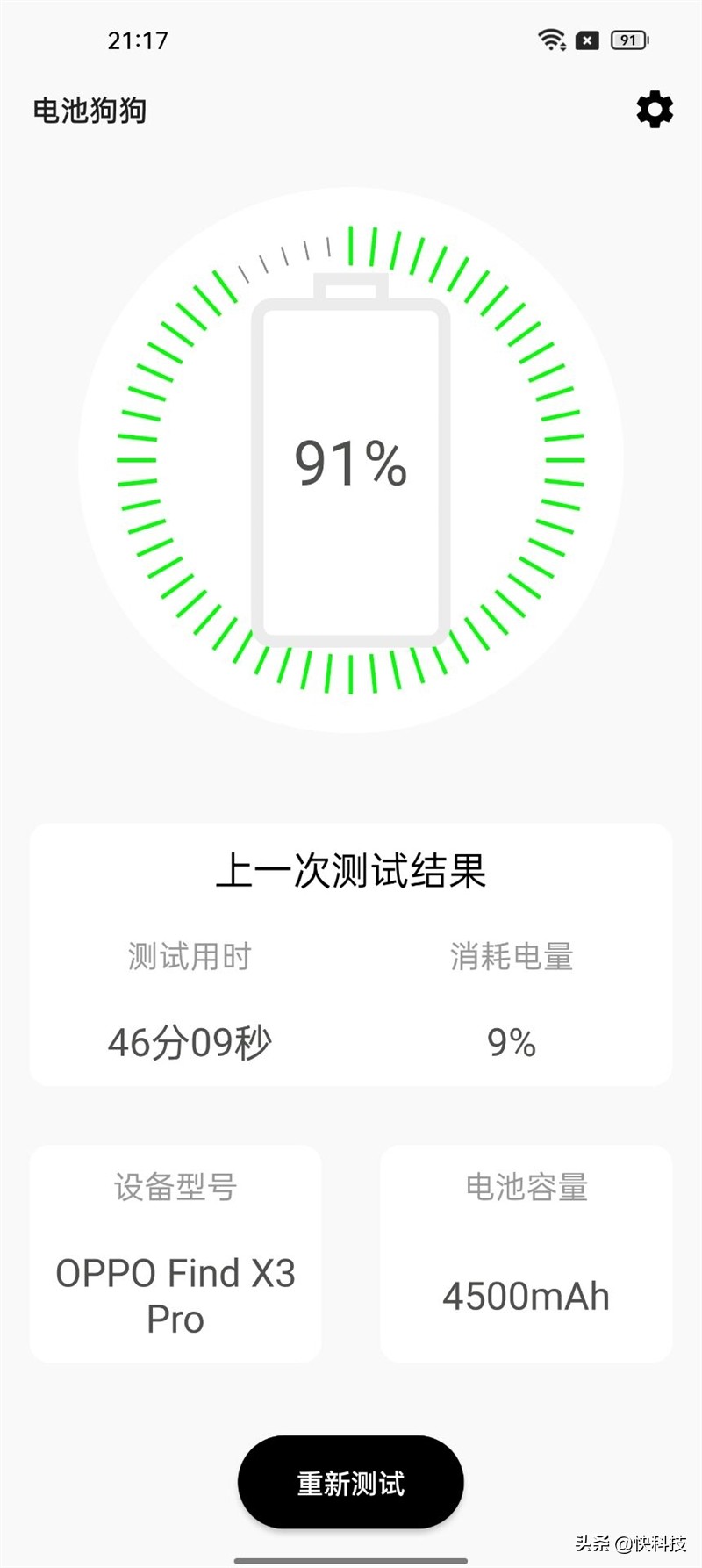Tap the 测试用时 duration 46分09秒
The height and width of the screenshot is (1568, 702).
[190, 1043]
